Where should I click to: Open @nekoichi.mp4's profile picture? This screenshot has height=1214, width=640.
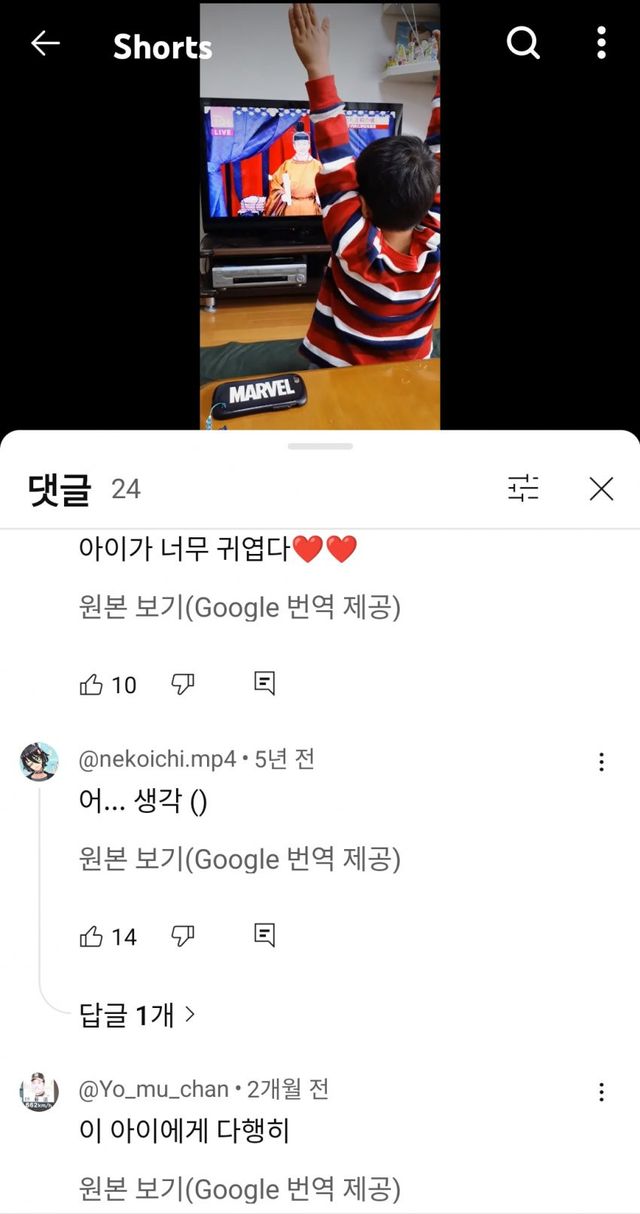[x=39, y=762]
